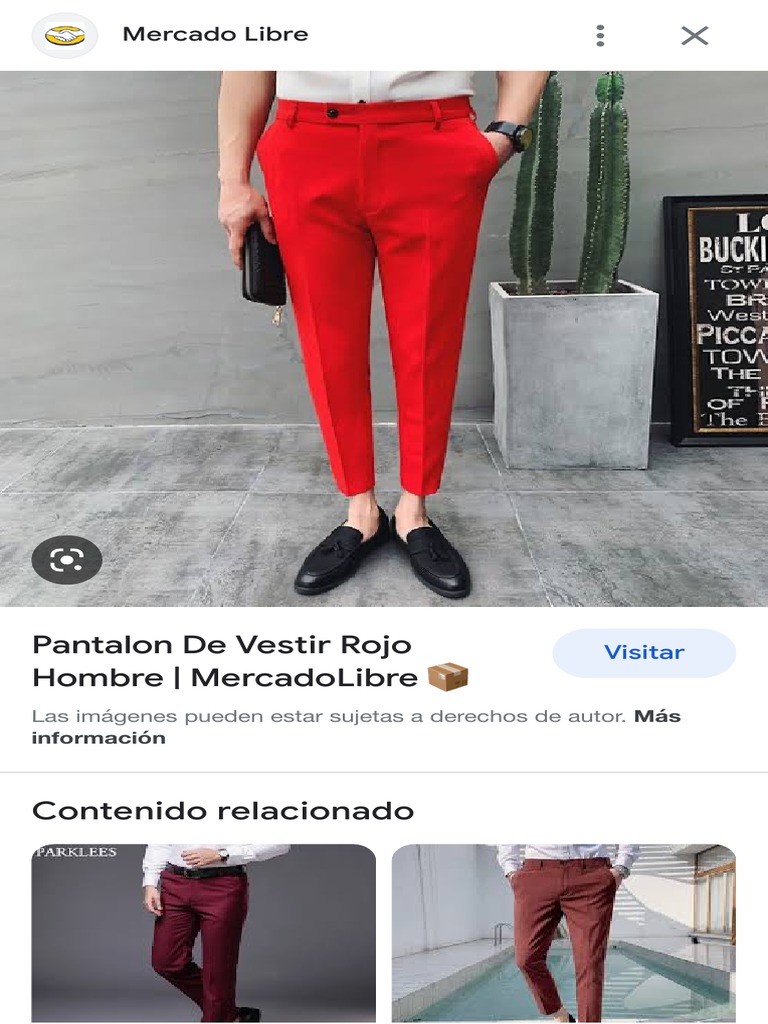View the Parklees burgundy trousers related image

click(x=204, y=932)
